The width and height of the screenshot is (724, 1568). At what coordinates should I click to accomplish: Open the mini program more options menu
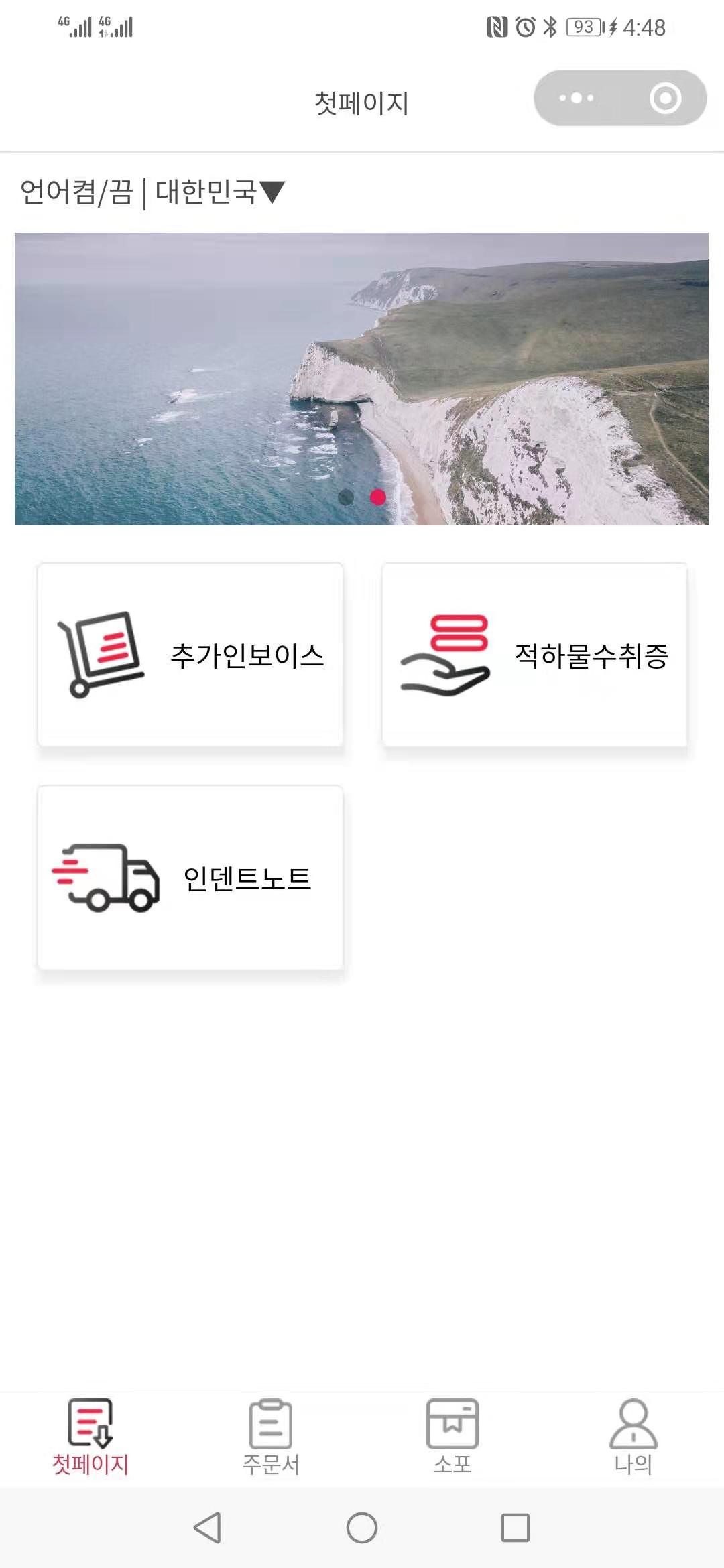tap(577, 98)
